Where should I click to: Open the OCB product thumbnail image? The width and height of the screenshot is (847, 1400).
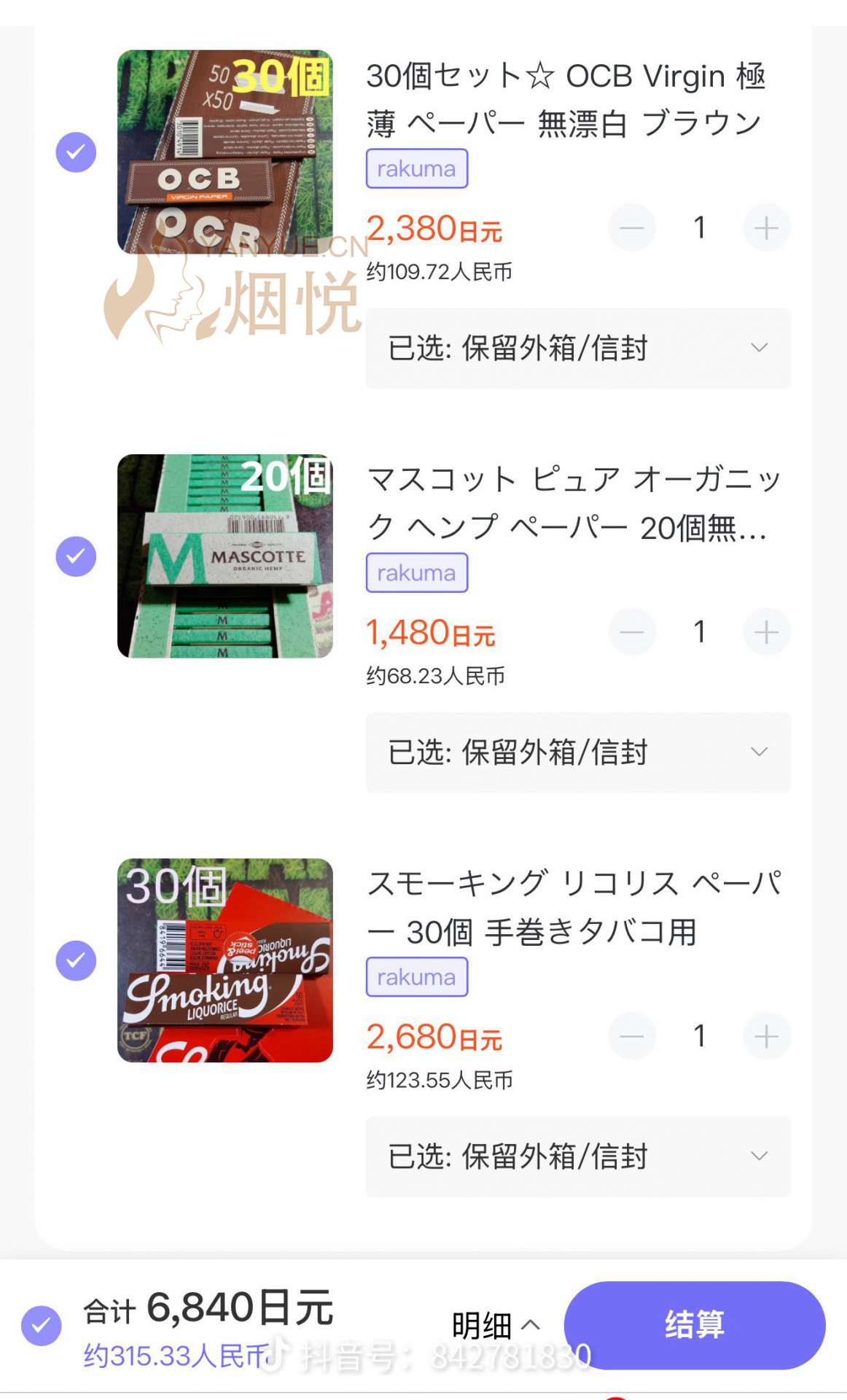pyautogui.click(x=225, y=151)
